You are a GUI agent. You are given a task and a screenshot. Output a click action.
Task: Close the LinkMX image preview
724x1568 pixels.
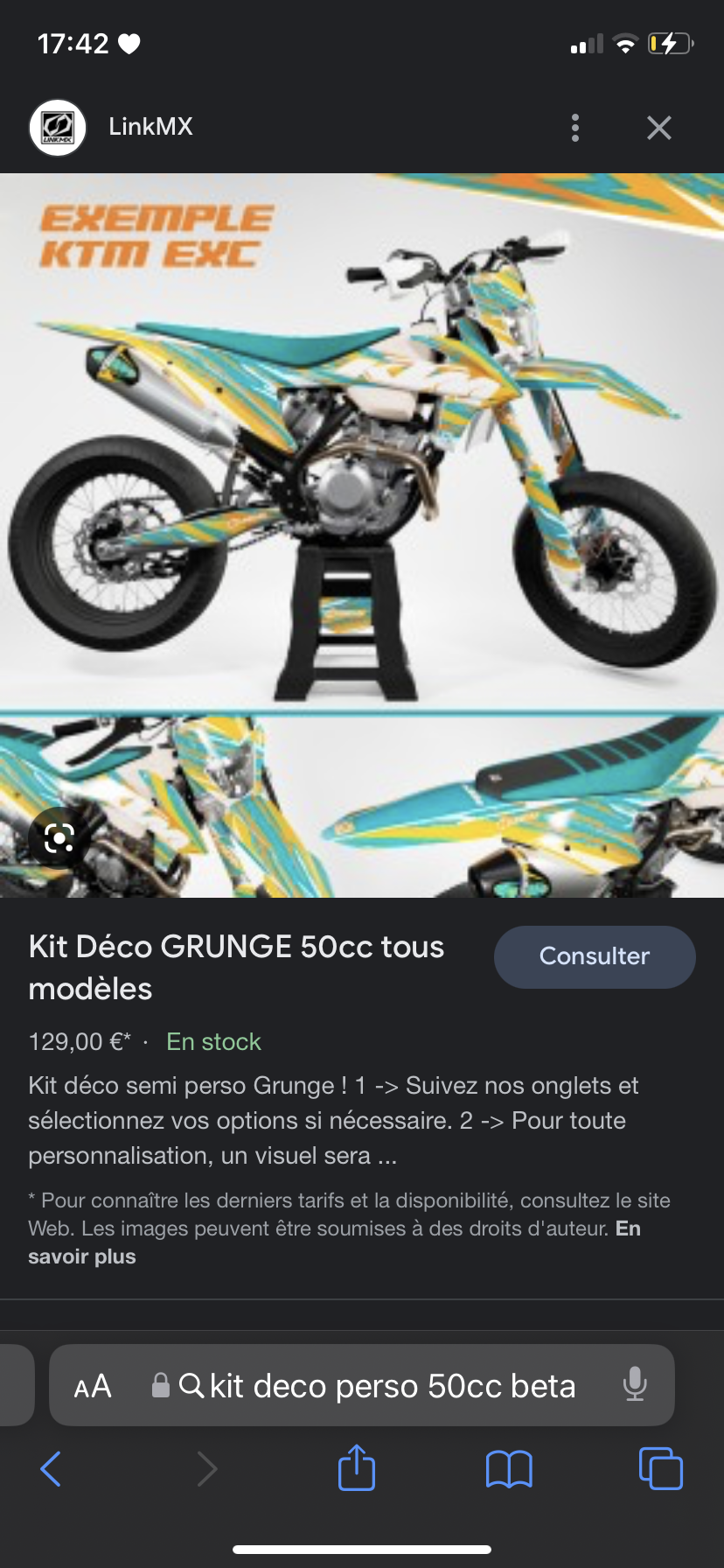coord(658,128)
